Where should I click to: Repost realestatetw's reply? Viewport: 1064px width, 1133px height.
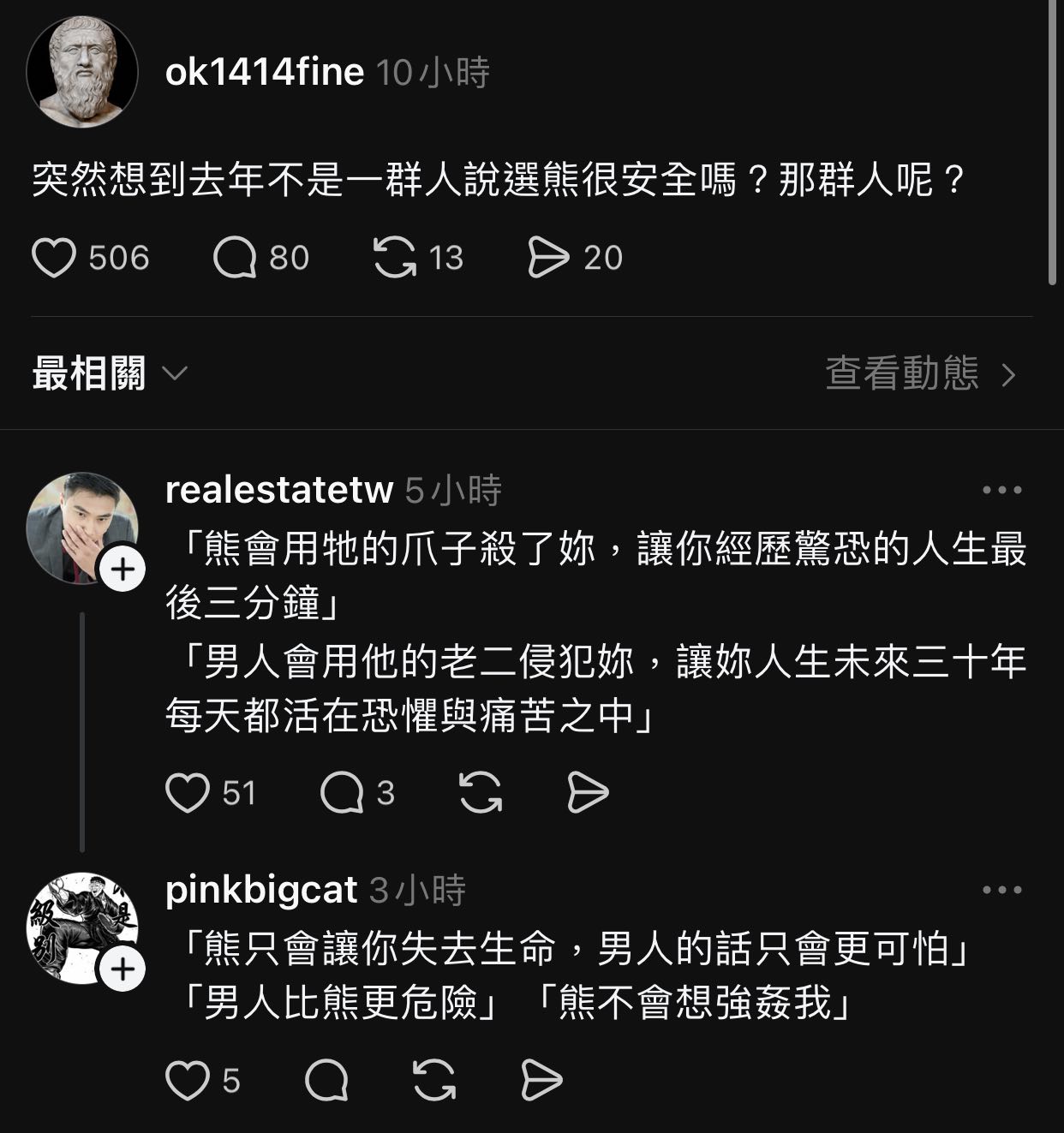tap(481, 793)
